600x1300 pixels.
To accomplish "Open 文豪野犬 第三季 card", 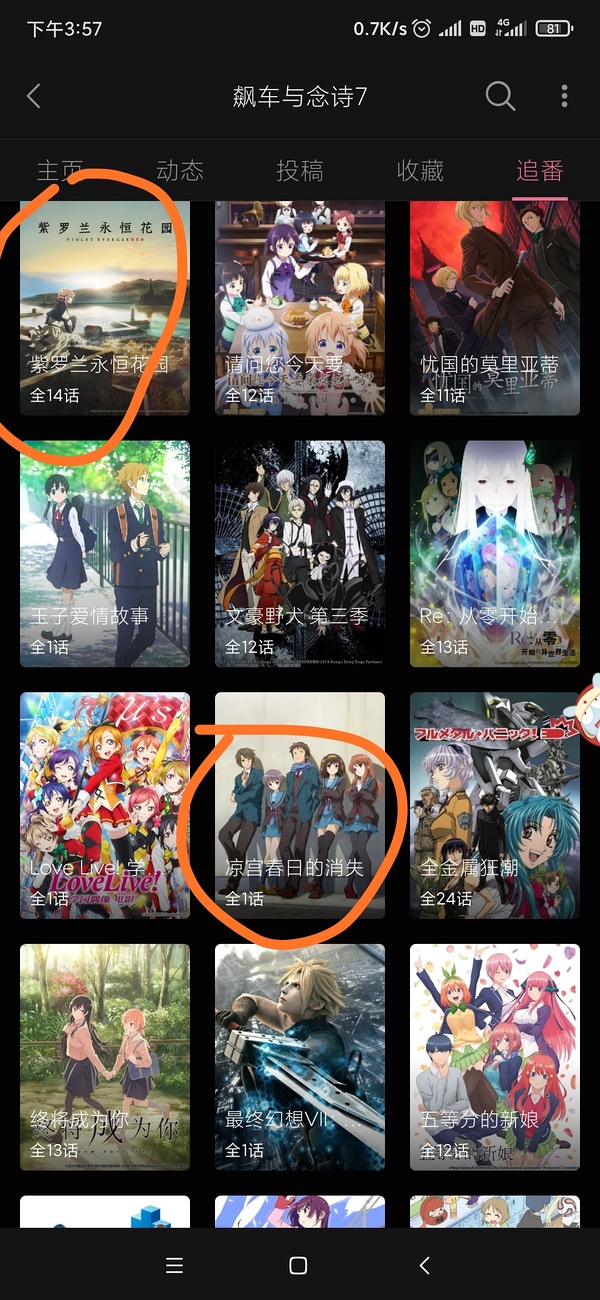I will click(x=300, y=553).
